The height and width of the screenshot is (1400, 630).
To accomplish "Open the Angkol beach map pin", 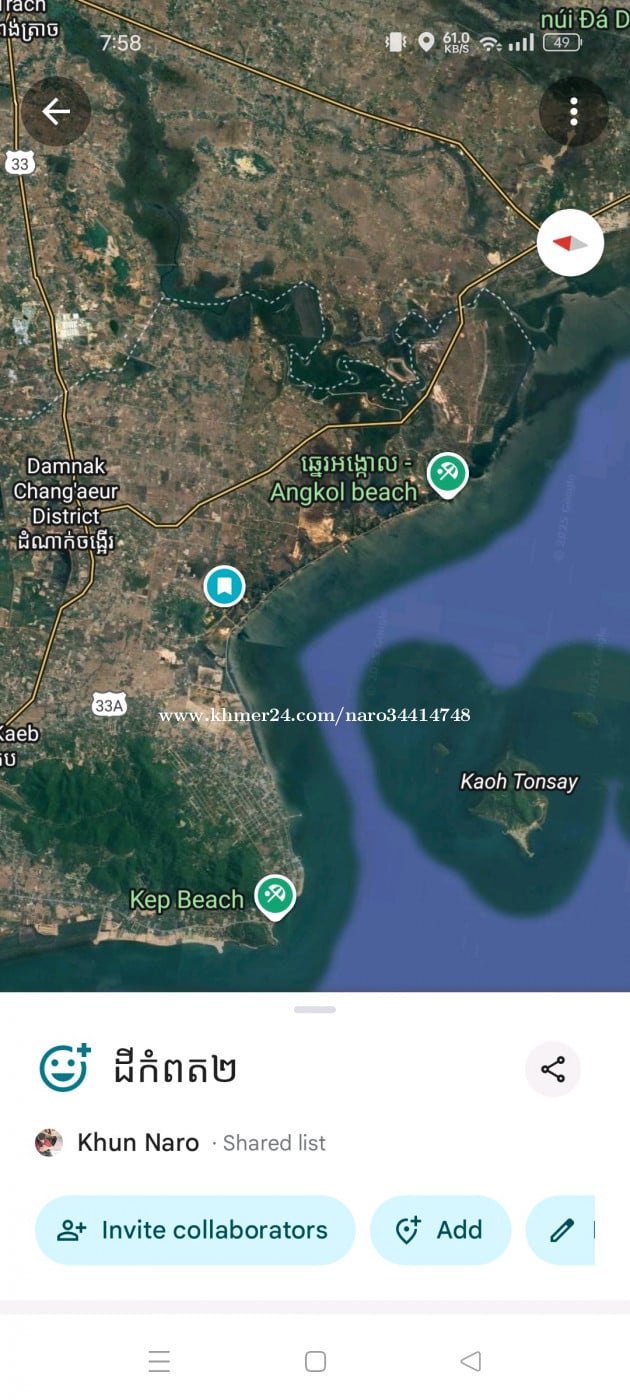I will pos(447,472).
